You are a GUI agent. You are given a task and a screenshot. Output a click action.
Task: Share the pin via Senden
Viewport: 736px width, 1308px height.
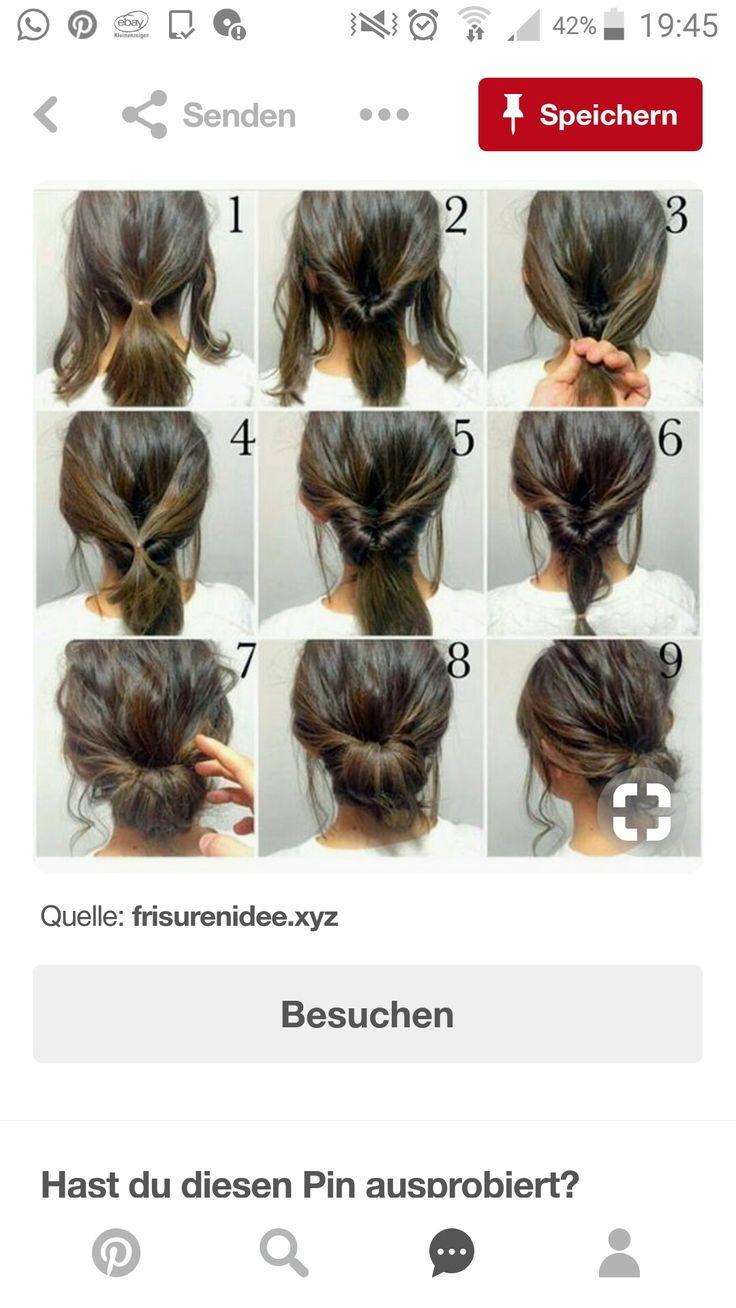click(209, 115)
